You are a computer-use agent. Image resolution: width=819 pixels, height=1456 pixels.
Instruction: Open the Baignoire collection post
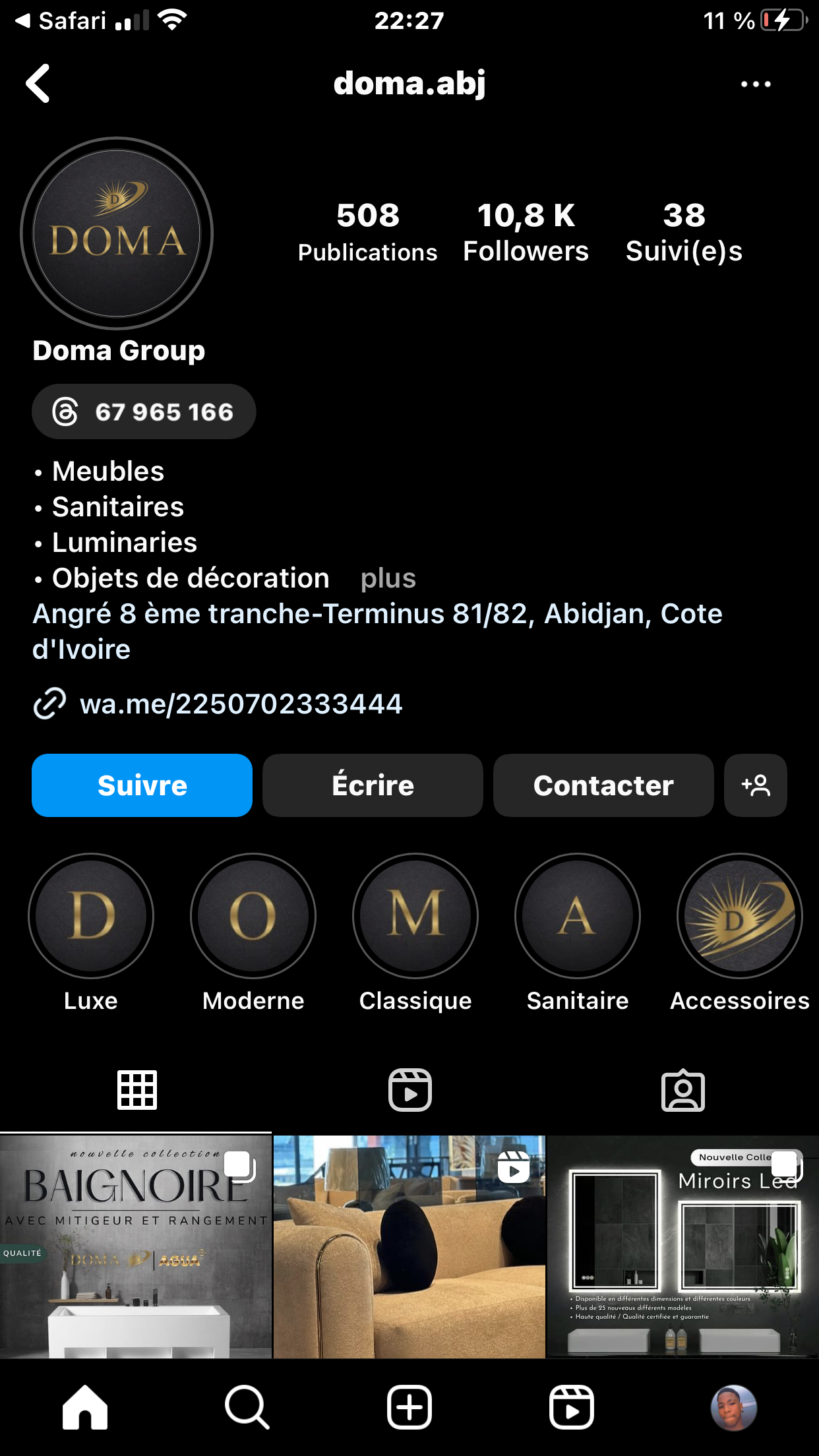(x=136, y=1246)
